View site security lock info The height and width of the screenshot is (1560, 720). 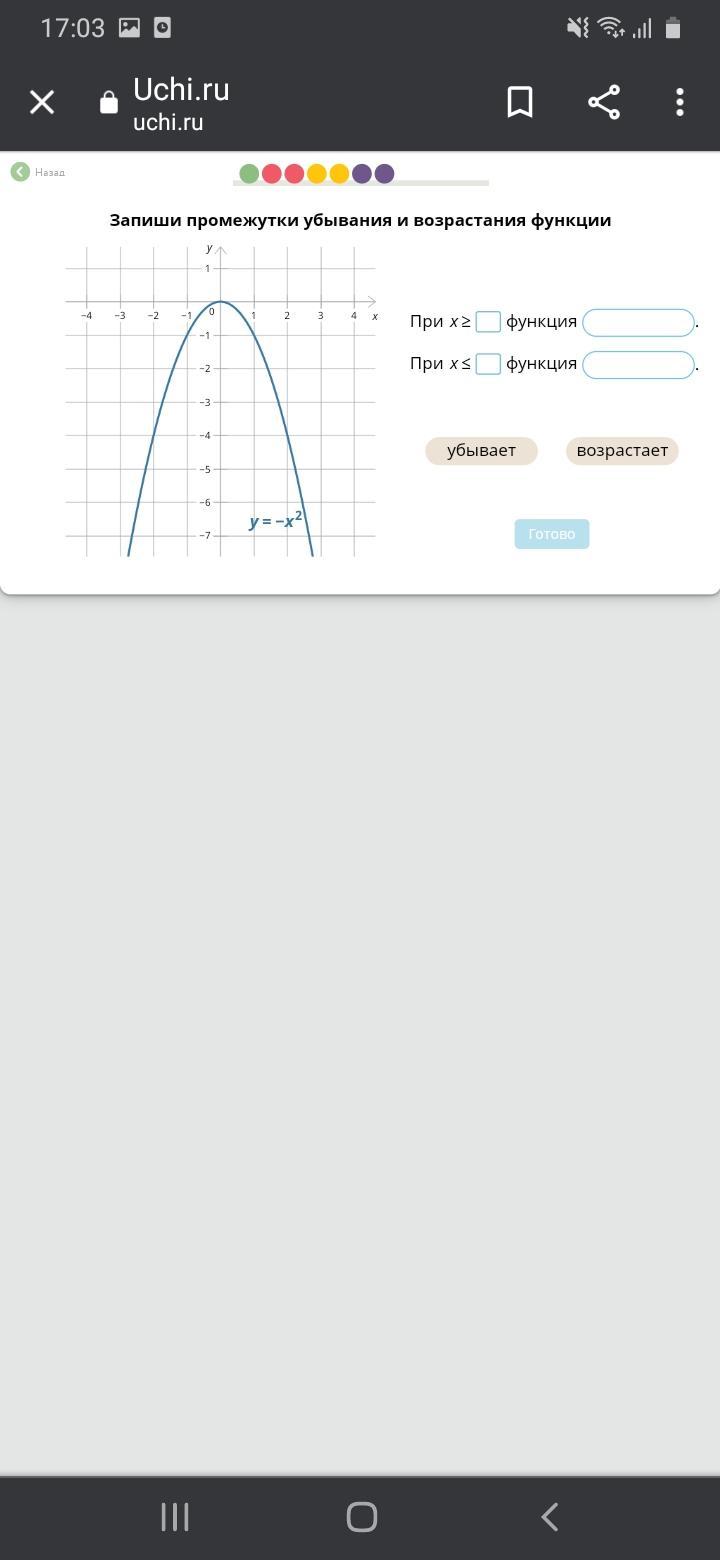pyautogui.click(x=109, y=103)
